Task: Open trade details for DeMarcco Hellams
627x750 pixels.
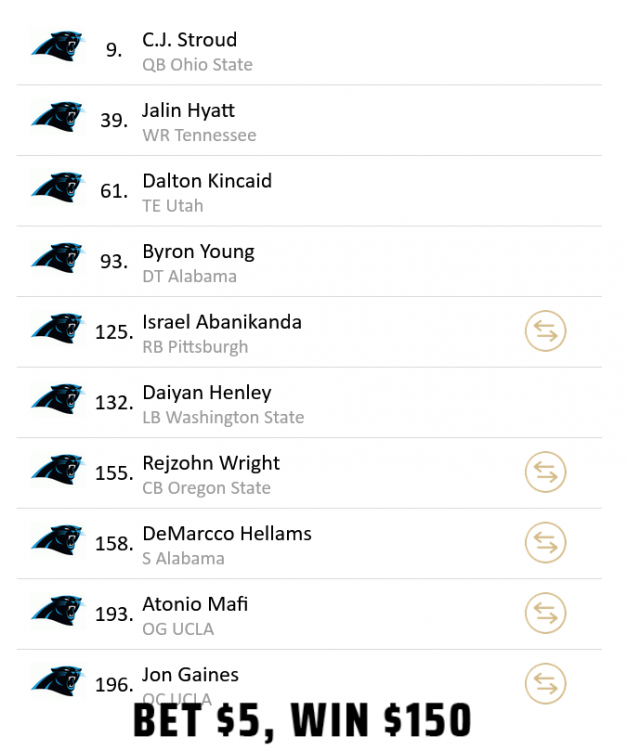Action: [545, 543]
